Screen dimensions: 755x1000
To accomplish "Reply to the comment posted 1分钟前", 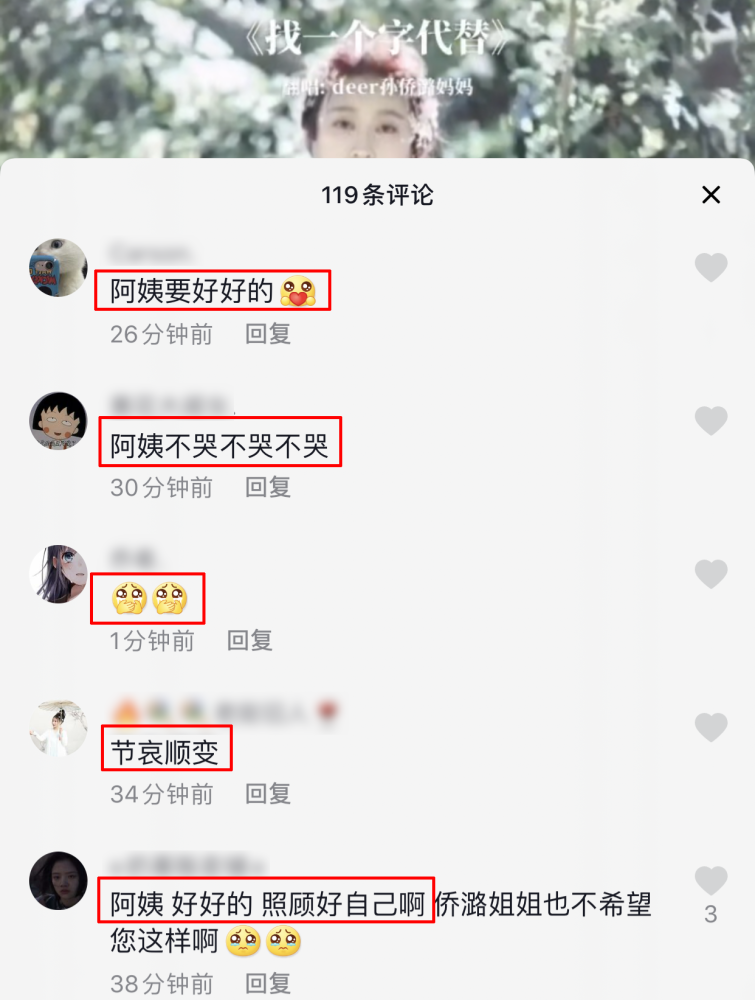I will point(250,640).
